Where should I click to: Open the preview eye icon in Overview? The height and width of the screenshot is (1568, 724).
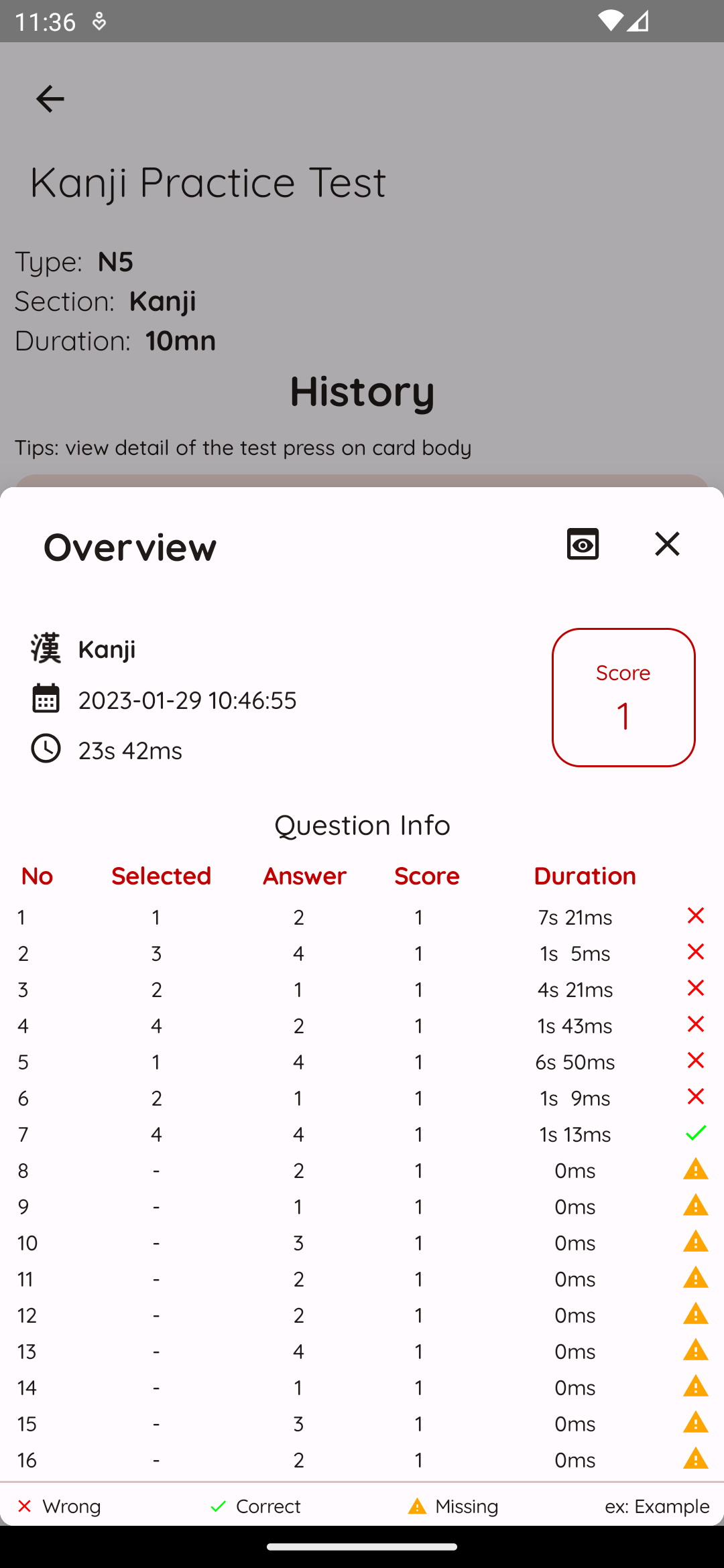[x=583, y=544]
